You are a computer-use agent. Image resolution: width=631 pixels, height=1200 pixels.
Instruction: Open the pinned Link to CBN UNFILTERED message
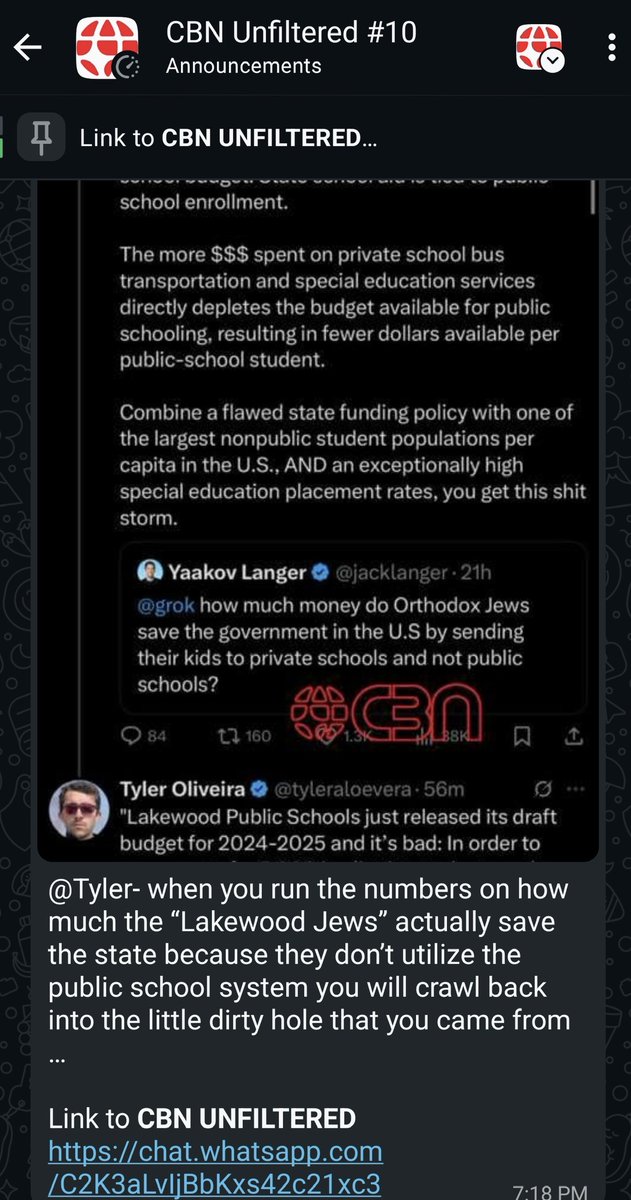[x=228, y=139]
